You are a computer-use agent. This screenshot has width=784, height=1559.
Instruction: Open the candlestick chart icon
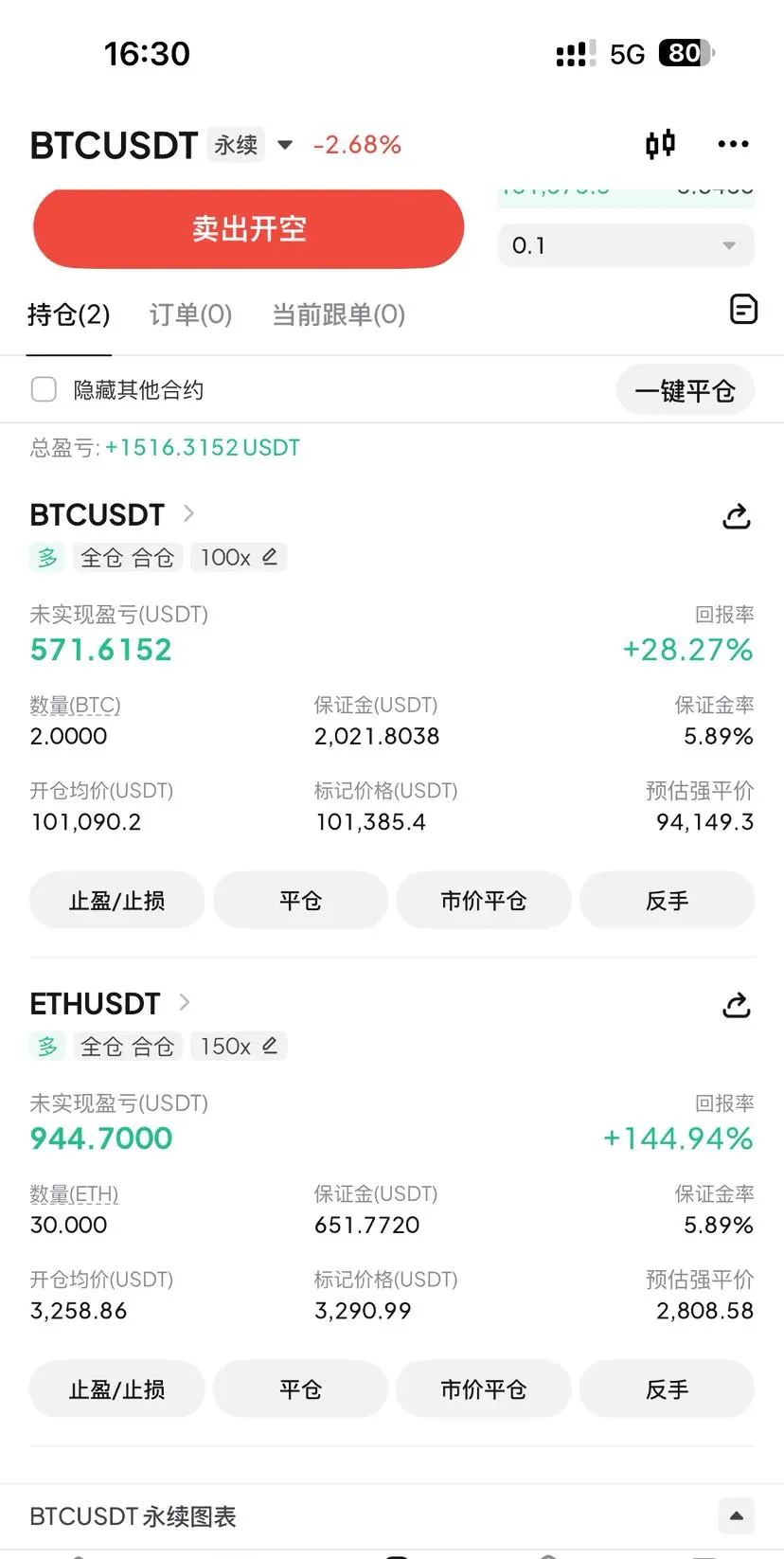tap(660, 144)
